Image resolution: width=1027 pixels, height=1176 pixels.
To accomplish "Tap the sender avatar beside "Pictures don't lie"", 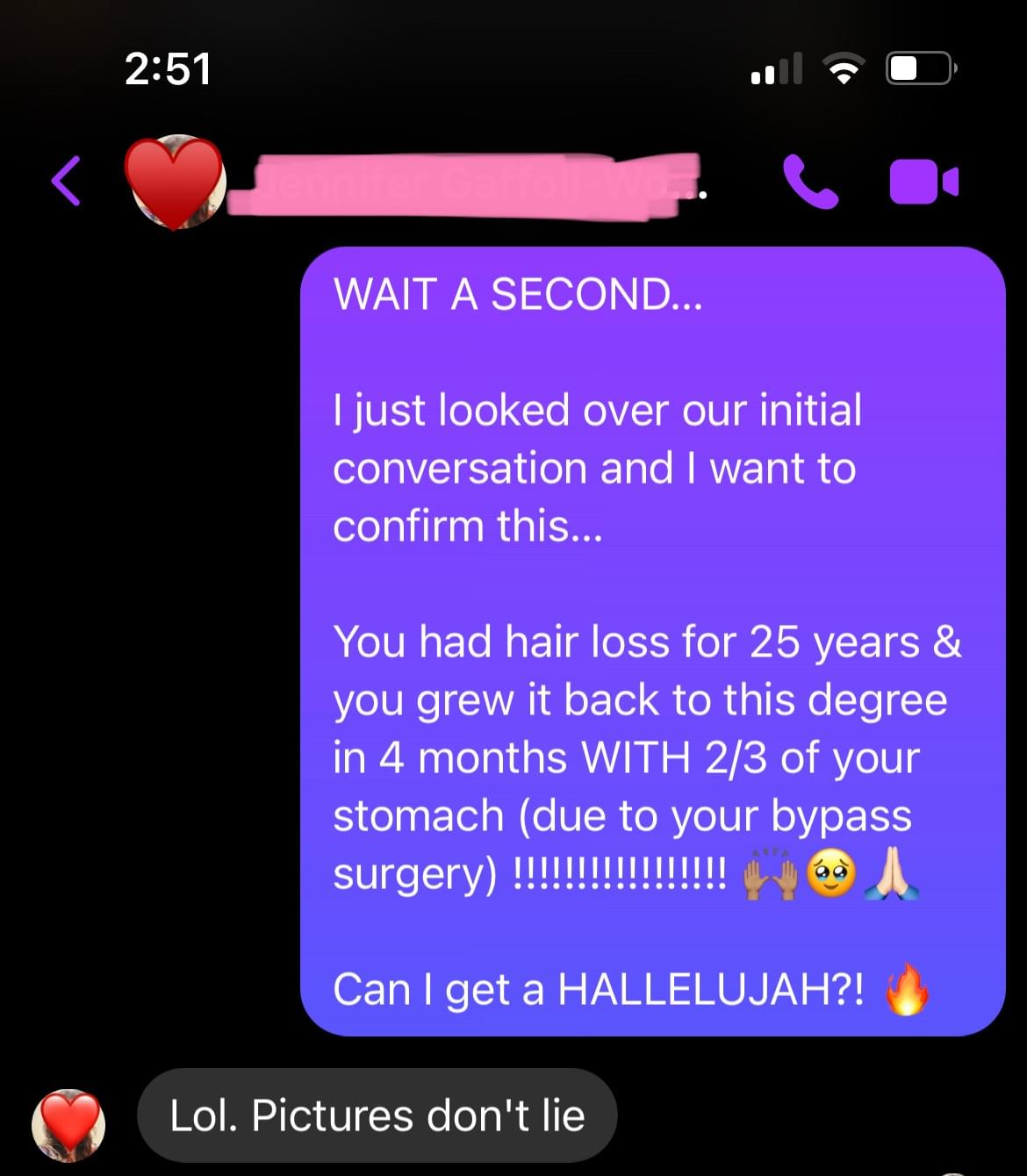I will (68, 1125).
